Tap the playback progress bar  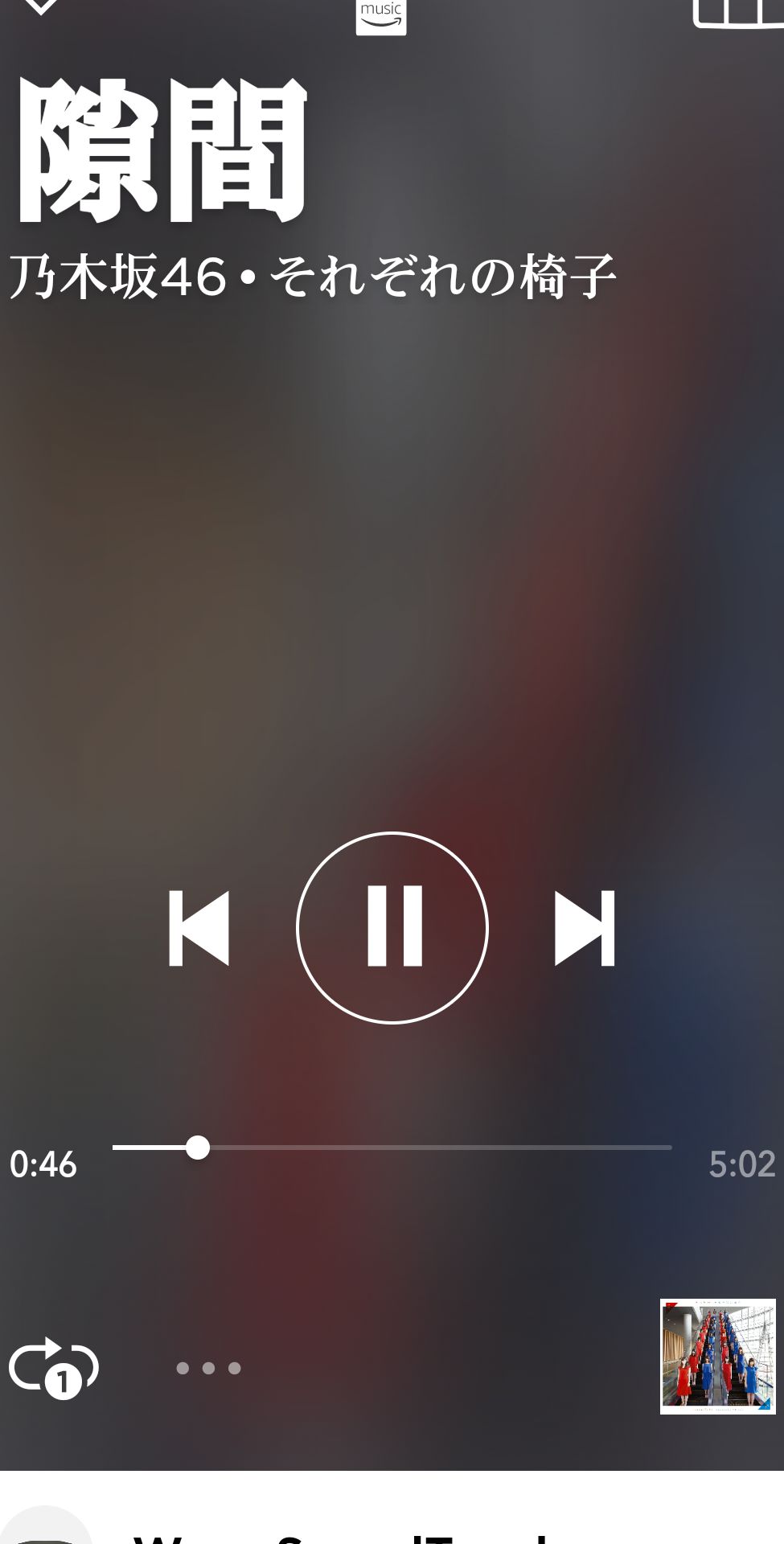coord(392,1148)
